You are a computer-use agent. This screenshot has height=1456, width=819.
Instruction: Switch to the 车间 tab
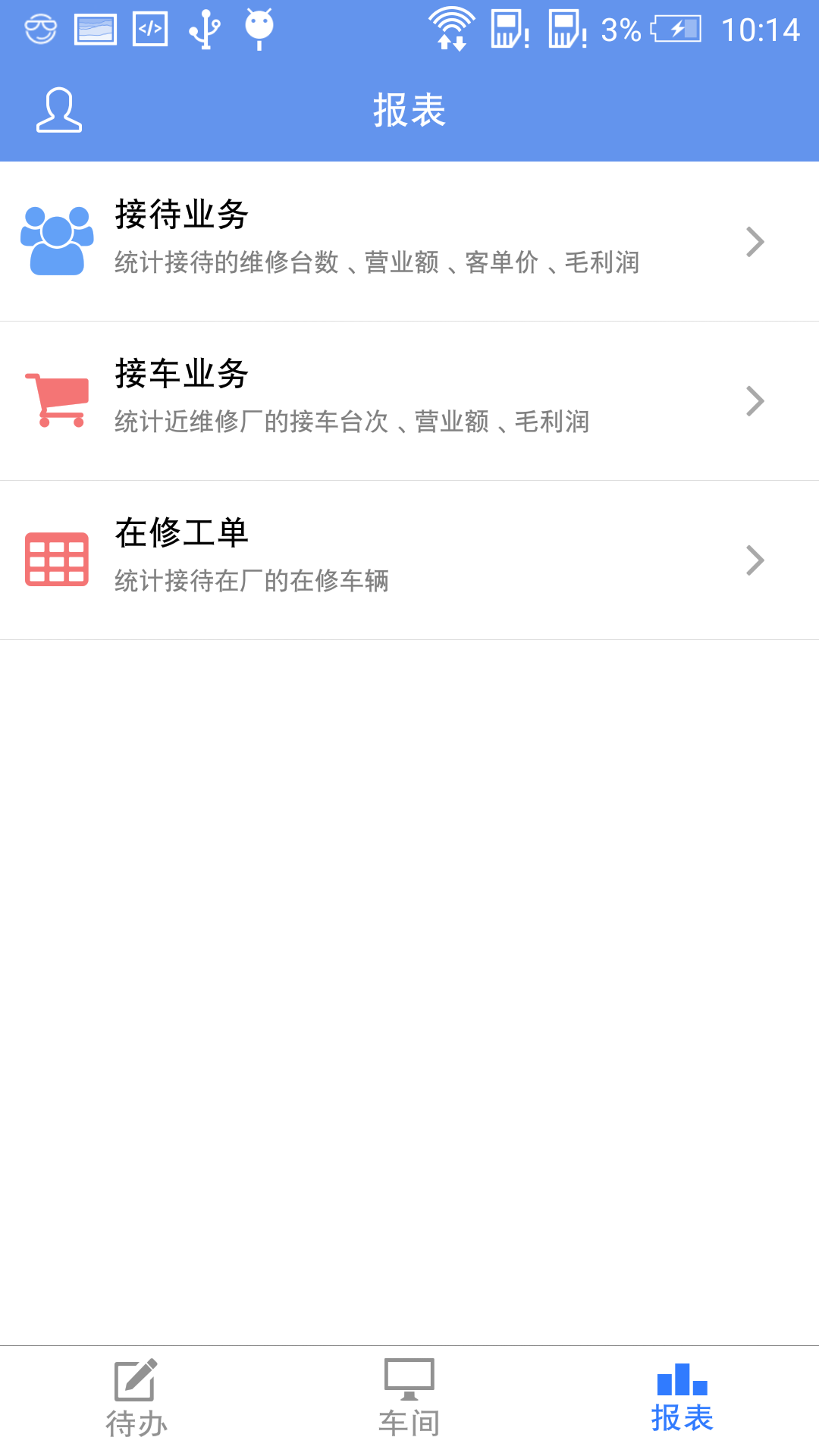(x=409, y=1400)
